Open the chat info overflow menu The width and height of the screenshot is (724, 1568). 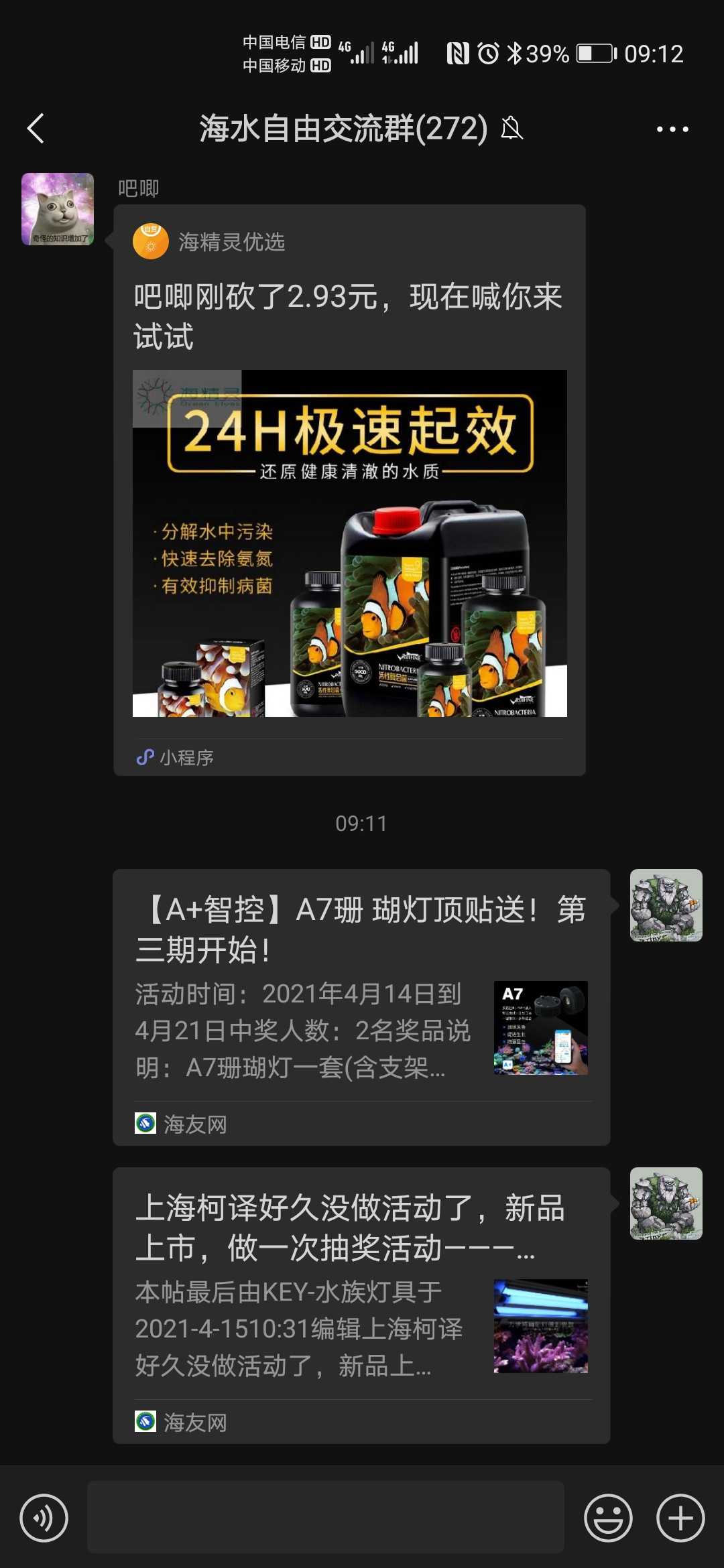pos(672,129)
